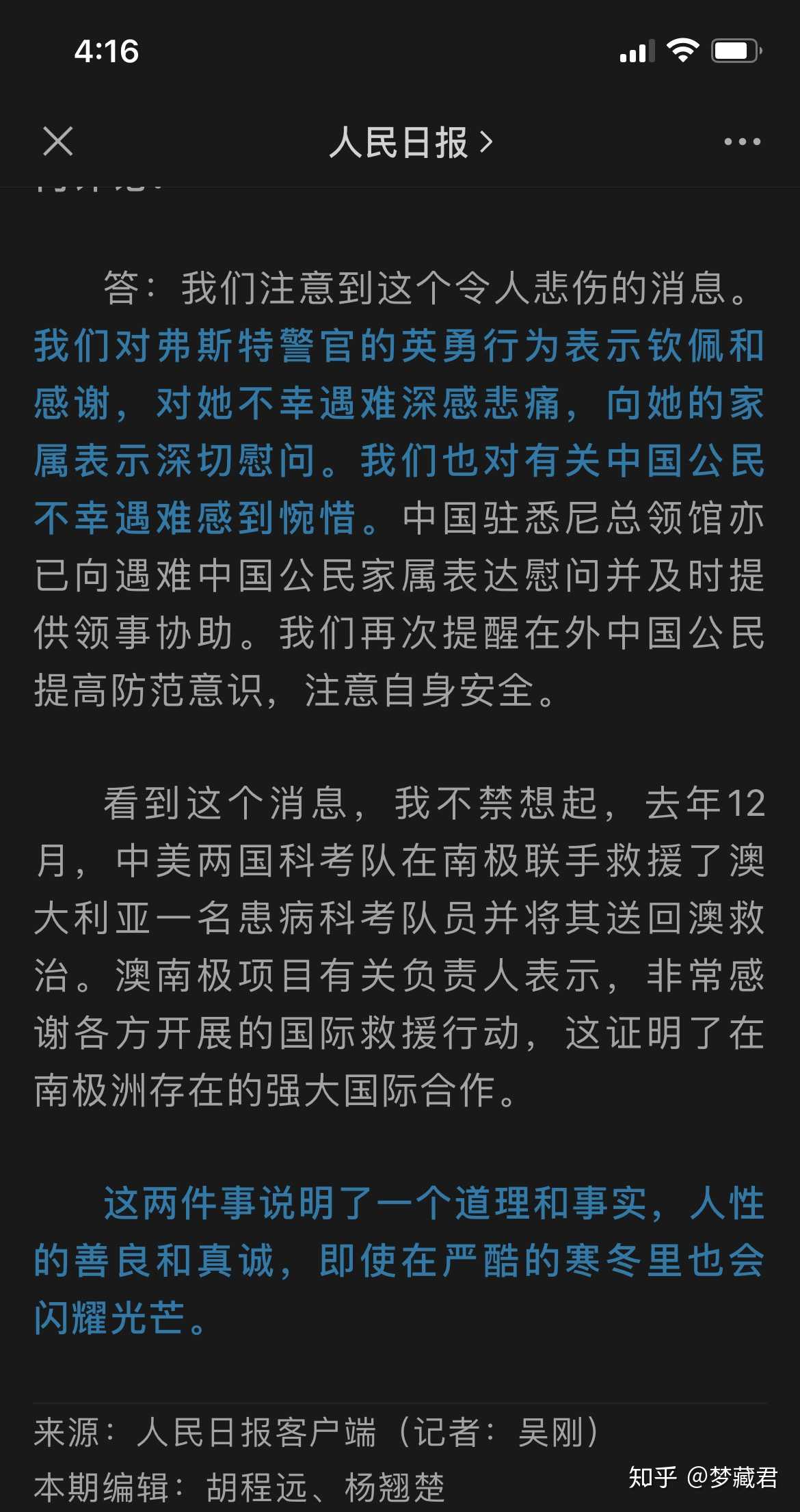Close the article with the X icon
The width and height of the screenshot is (800, 1512).
[x=57, y=142]
